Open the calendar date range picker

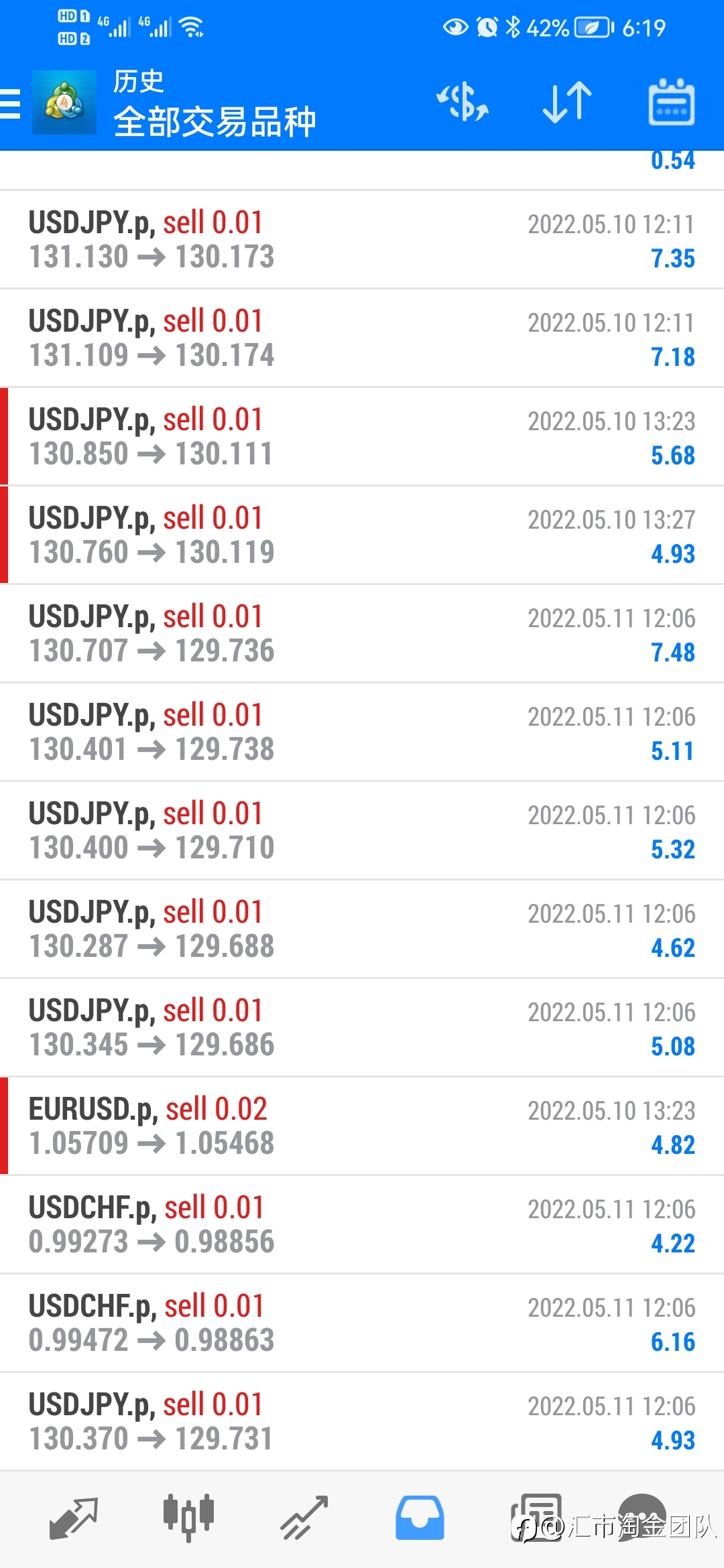[672, 102]
